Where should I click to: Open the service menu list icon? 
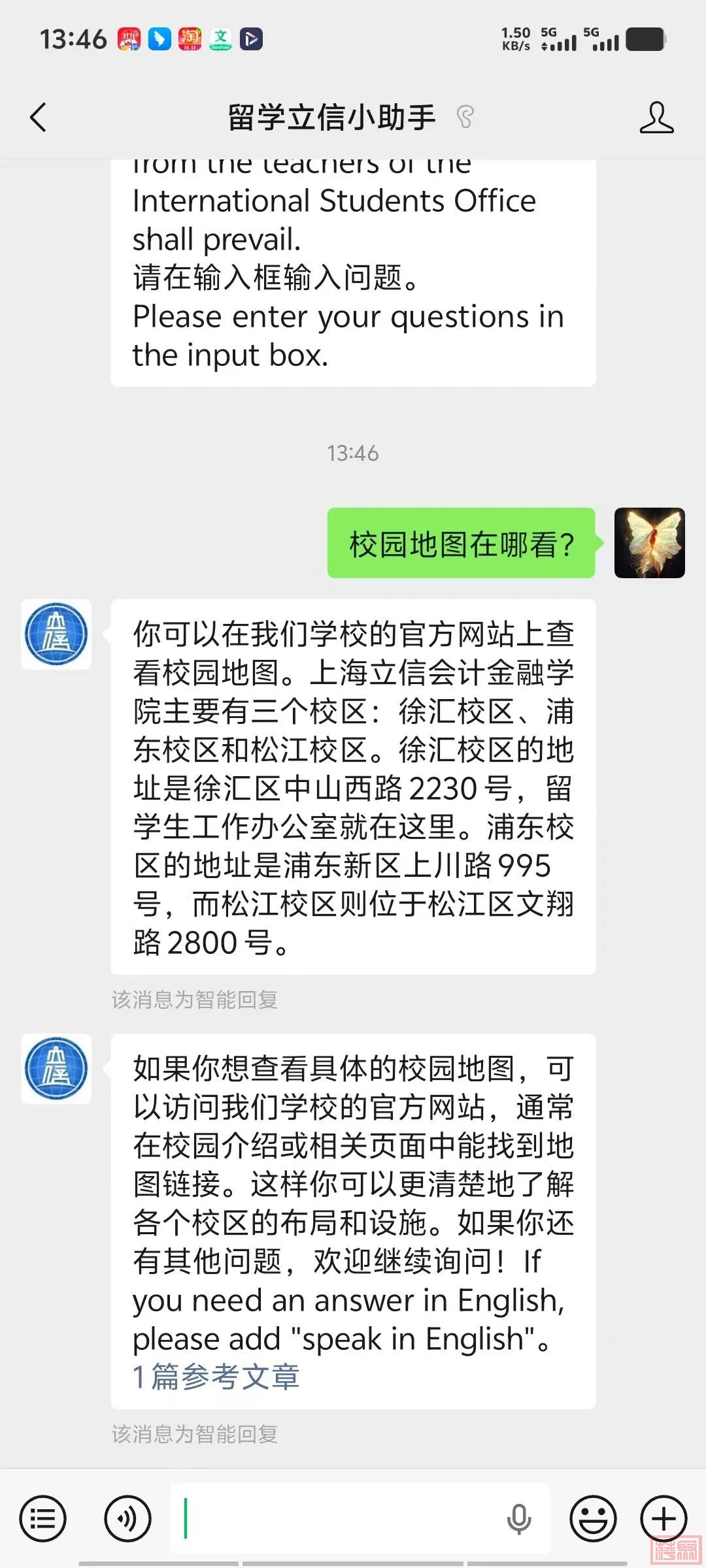click(43, 1518)
